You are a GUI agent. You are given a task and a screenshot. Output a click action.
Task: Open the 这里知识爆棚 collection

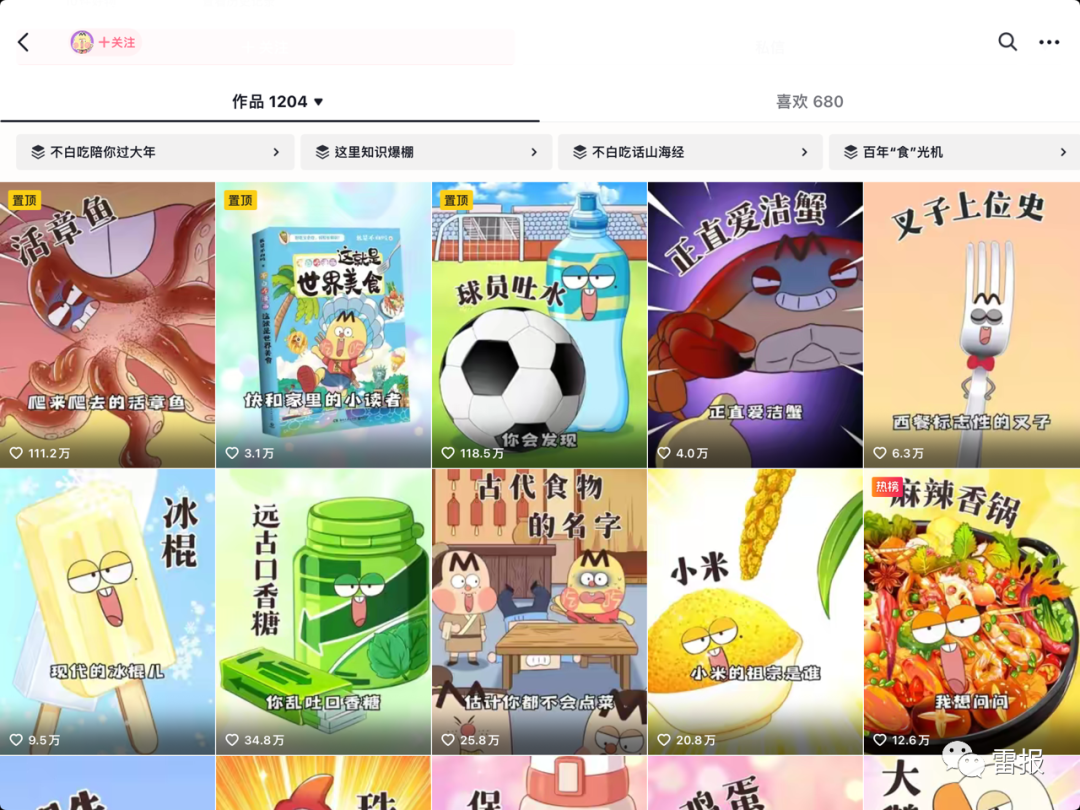(x=426, y=152)
